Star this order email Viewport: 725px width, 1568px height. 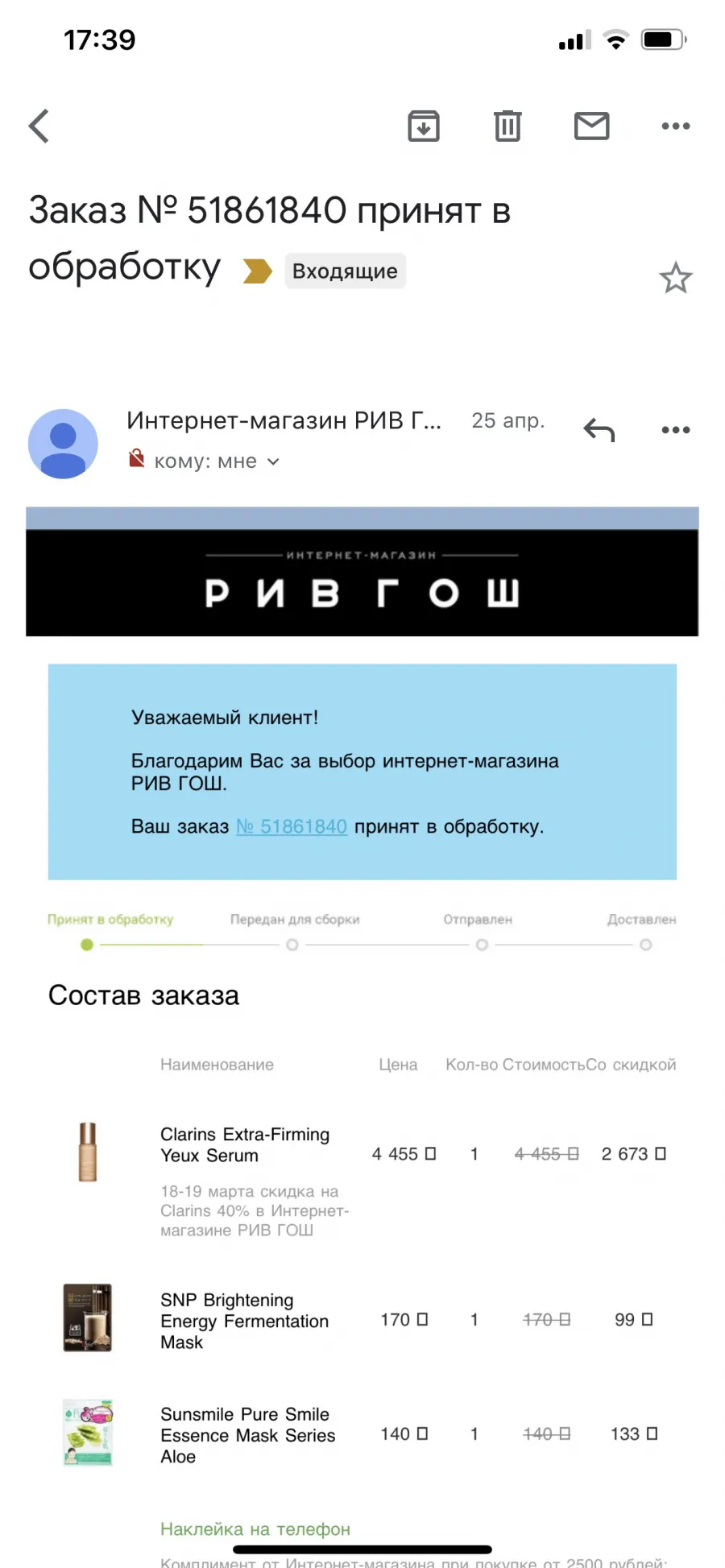[x=675, y=278]
